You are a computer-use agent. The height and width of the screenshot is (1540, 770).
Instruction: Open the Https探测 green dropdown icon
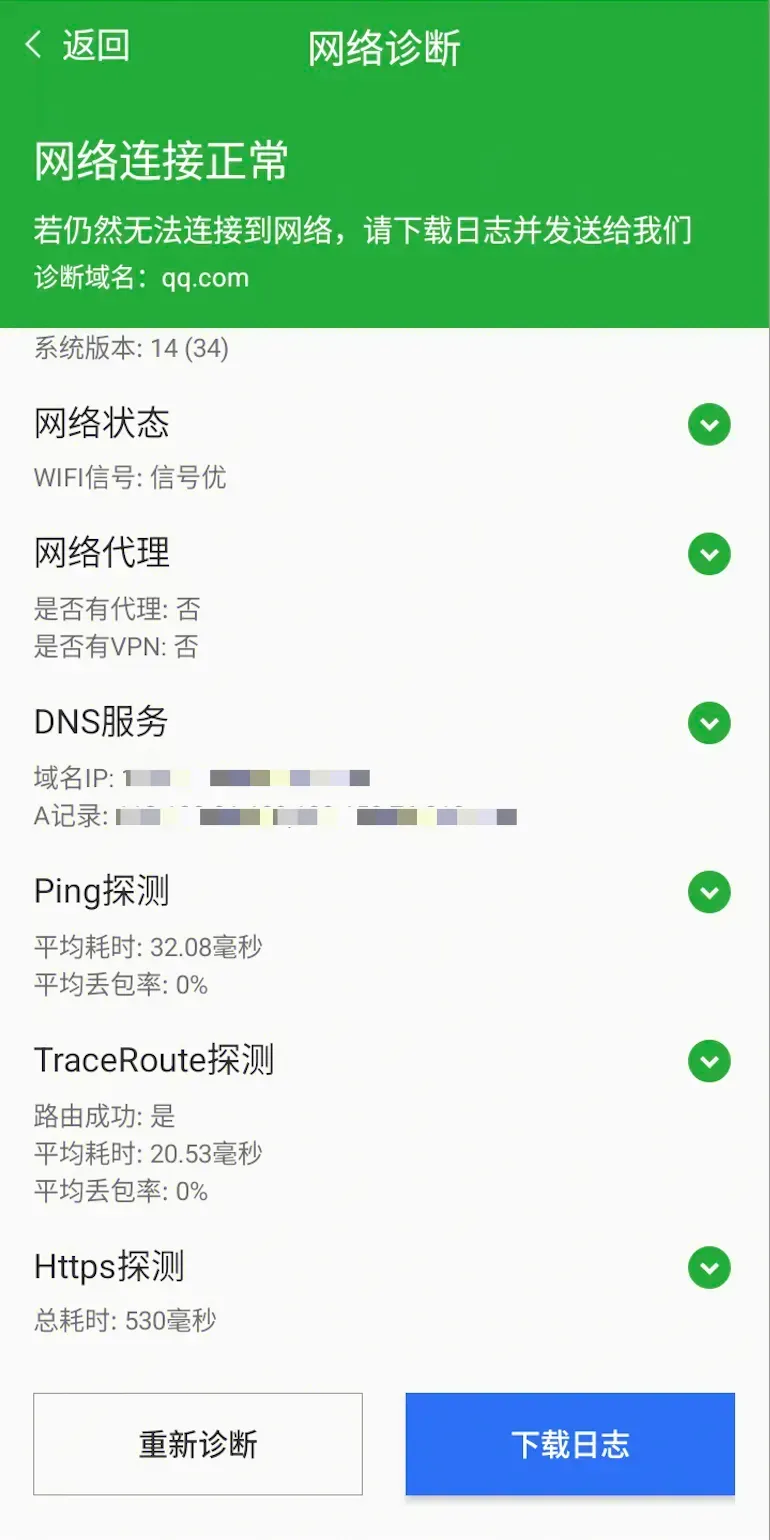point(709,1267)
